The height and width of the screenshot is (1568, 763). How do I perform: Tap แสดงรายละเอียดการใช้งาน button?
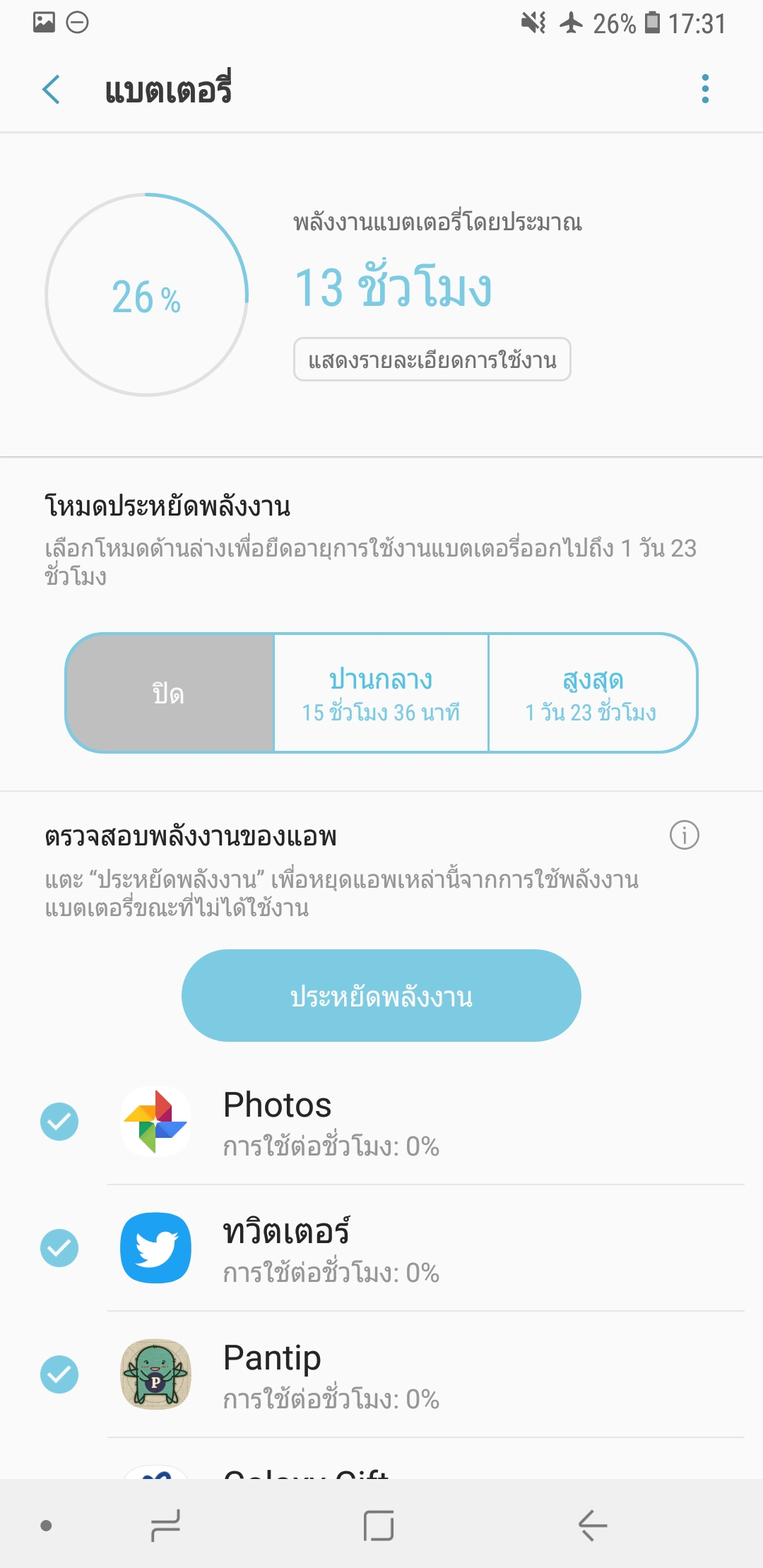[432, 360]
